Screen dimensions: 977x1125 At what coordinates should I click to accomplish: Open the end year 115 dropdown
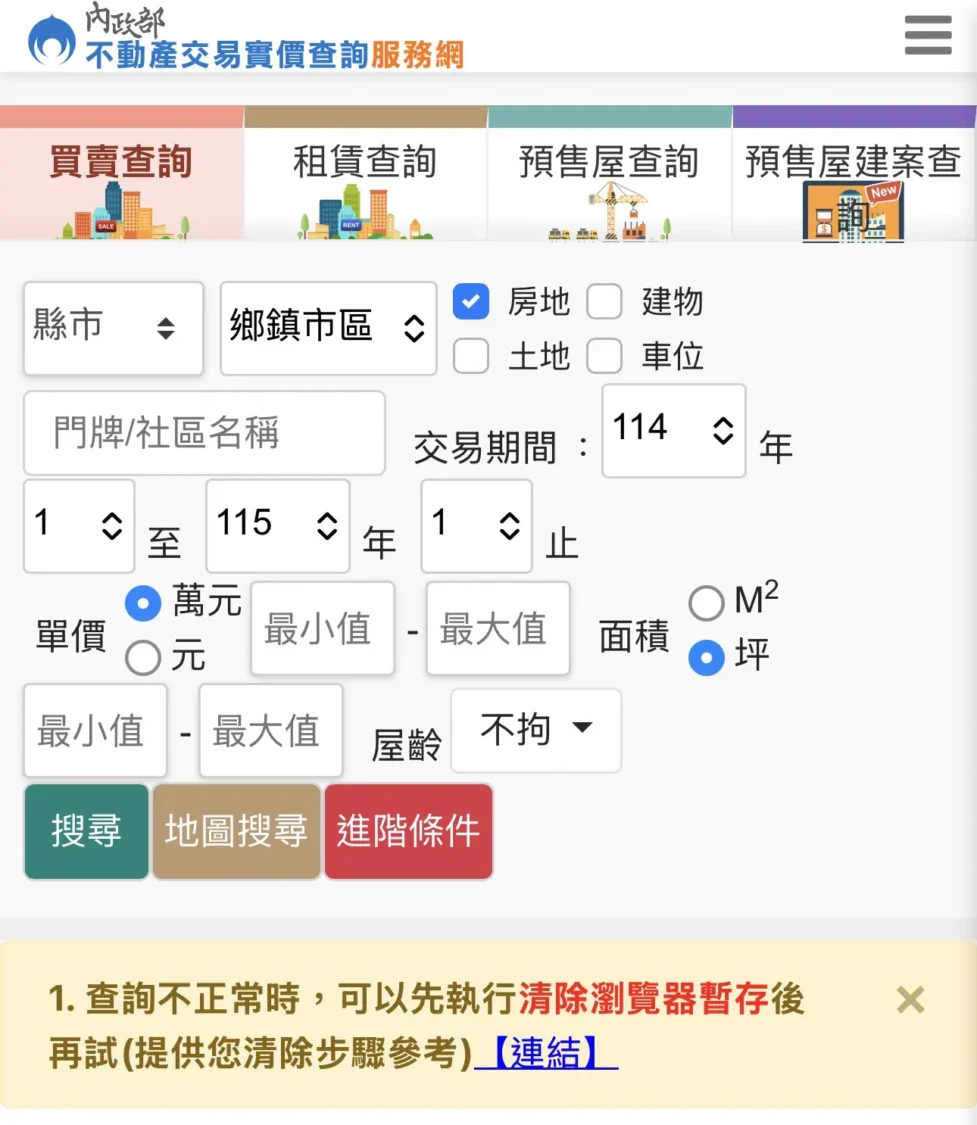click(277, 526)
